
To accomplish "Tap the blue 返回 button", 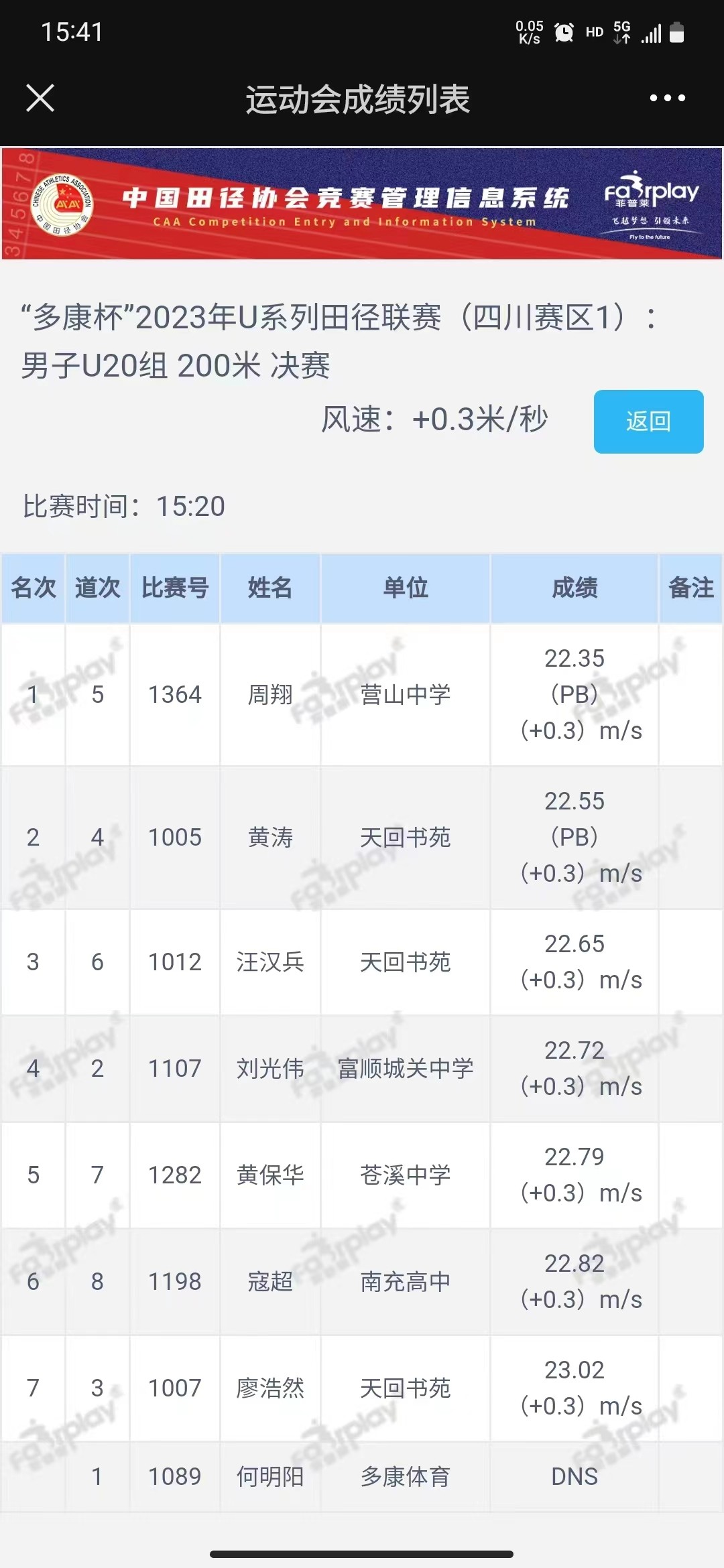I will pyautogui.click(x=648, y=421).
